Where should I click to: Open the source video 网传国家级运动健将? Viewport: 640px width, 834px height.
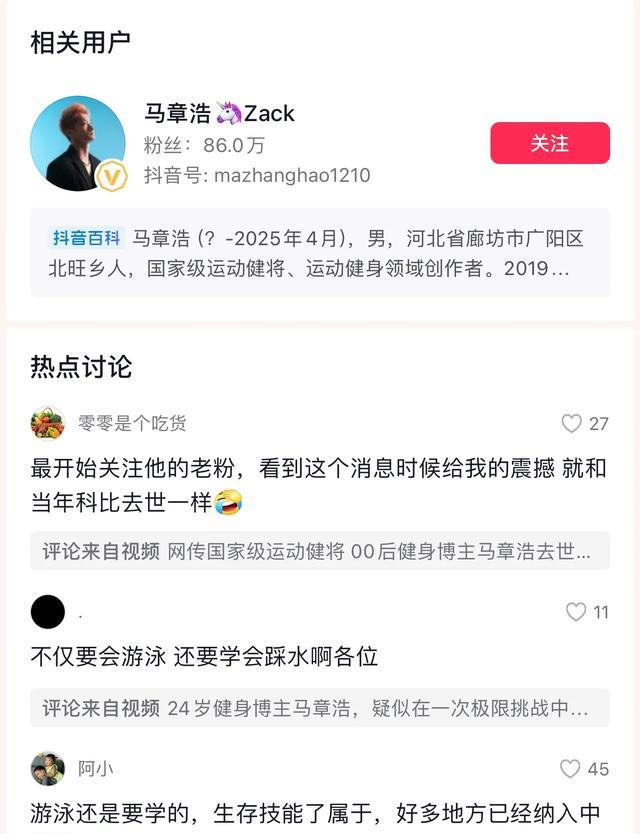[x=319, y=551]
